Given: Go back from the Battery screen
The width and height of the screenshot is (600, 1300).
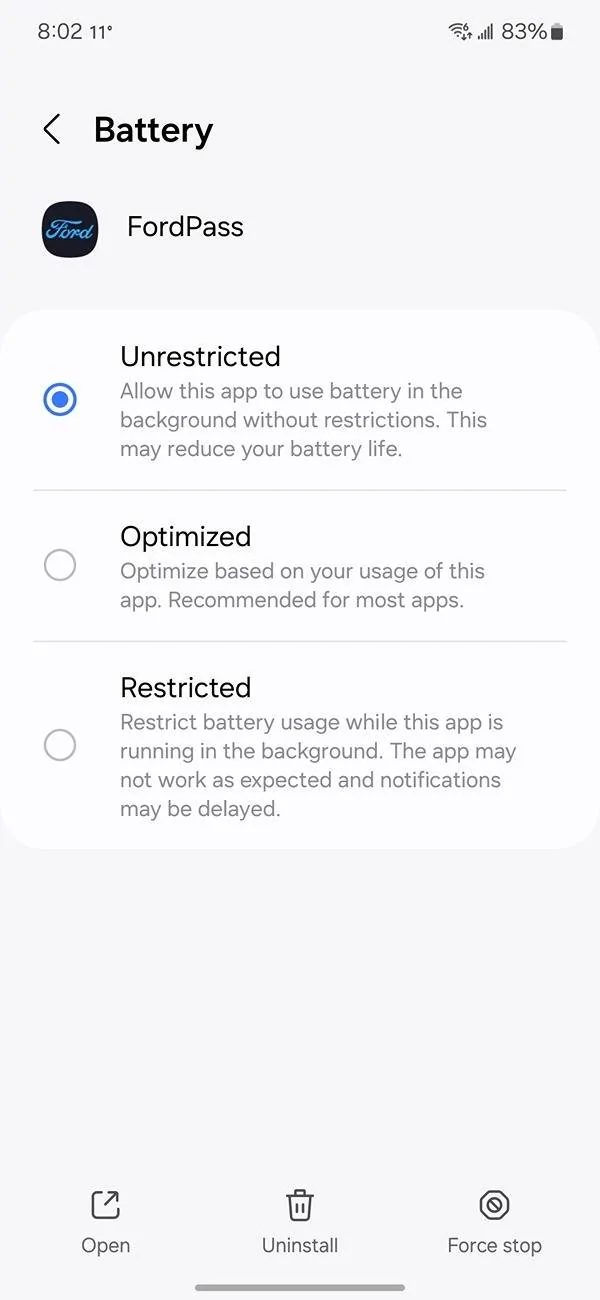Looking at the screenshot, I should click(52, 130).
